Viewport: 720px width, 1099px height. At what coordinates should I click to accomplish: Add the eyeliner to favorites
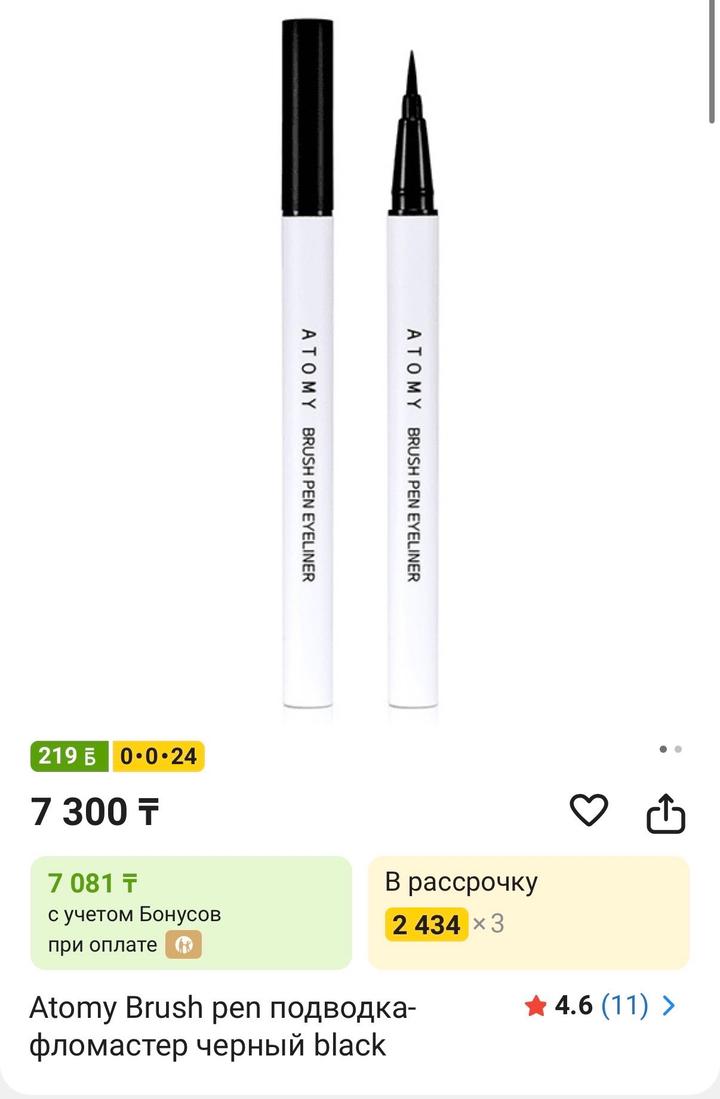[x=589, y=809]
